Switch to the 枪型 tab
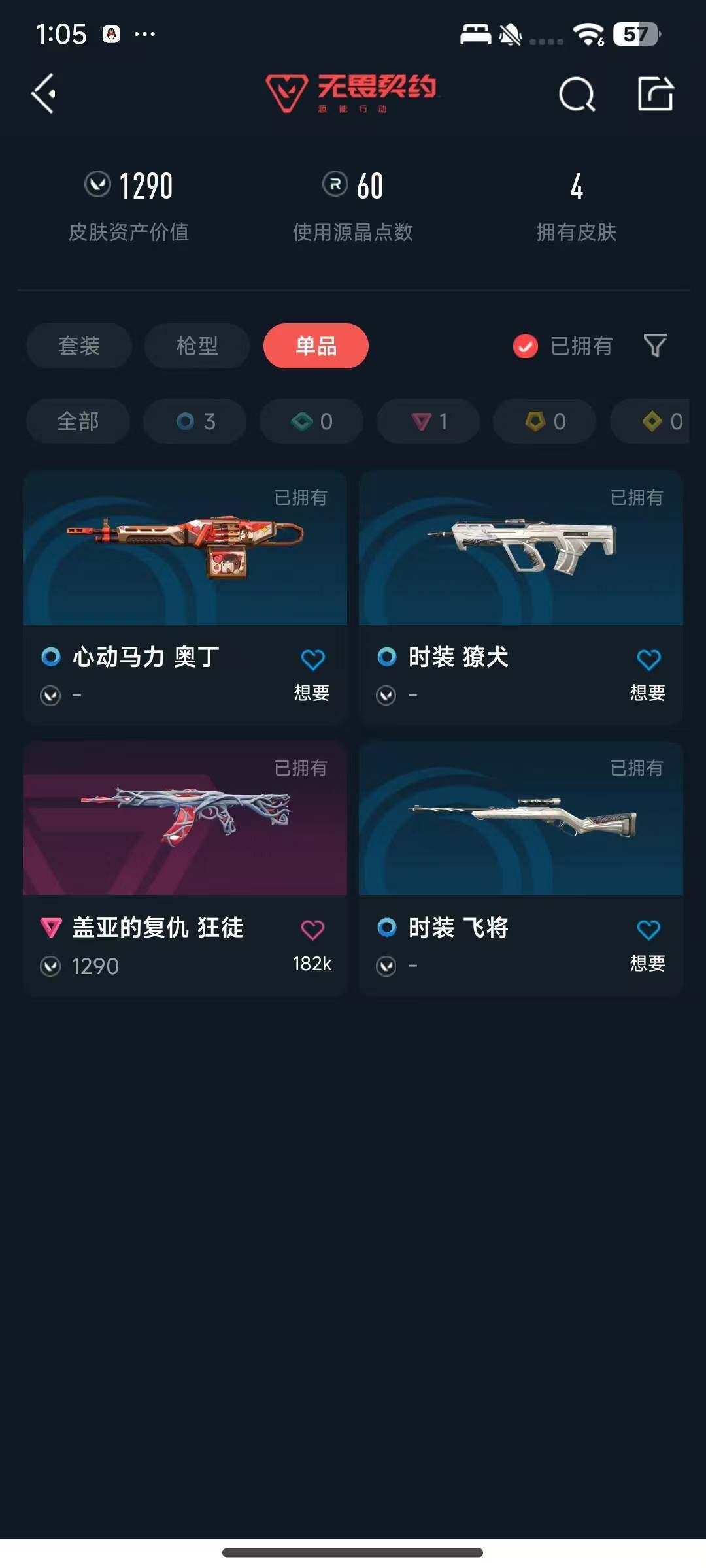The width and height of the screenshot is (706, 1568). [x=197, y=346]
